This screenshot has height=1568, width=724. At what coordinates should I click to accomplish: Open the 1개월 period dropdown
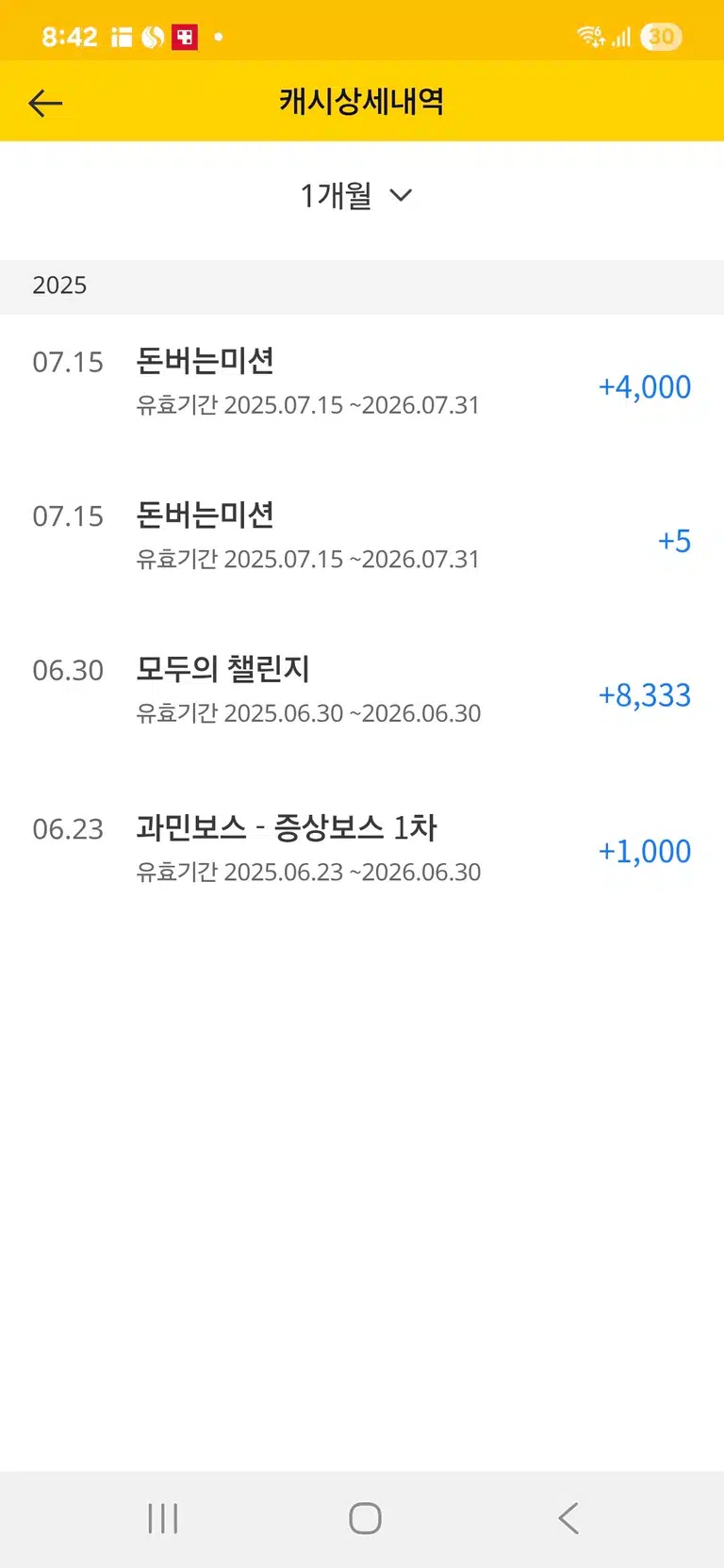coord(356,196)
